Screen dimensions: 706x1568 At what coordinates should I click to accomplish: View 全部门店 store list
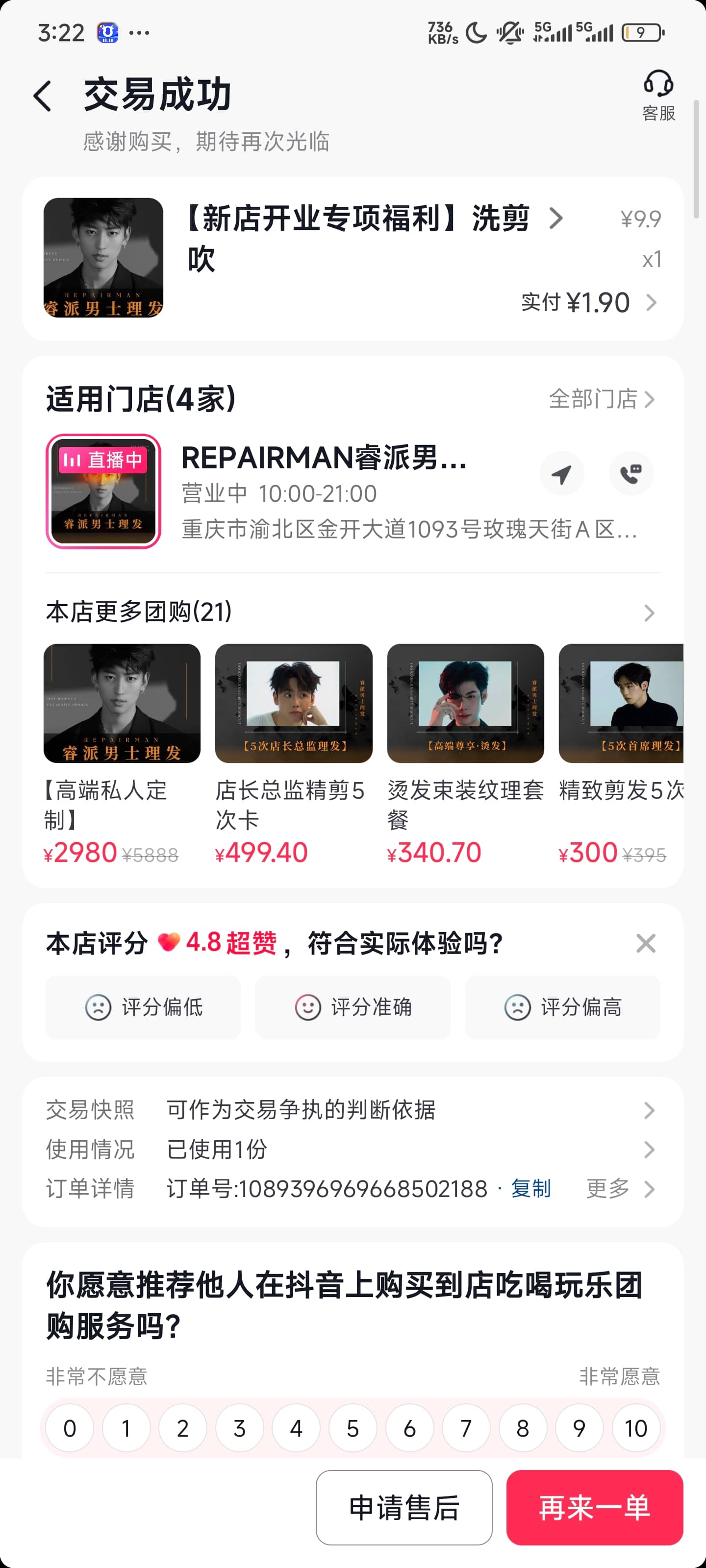click(x=601, y=399)
